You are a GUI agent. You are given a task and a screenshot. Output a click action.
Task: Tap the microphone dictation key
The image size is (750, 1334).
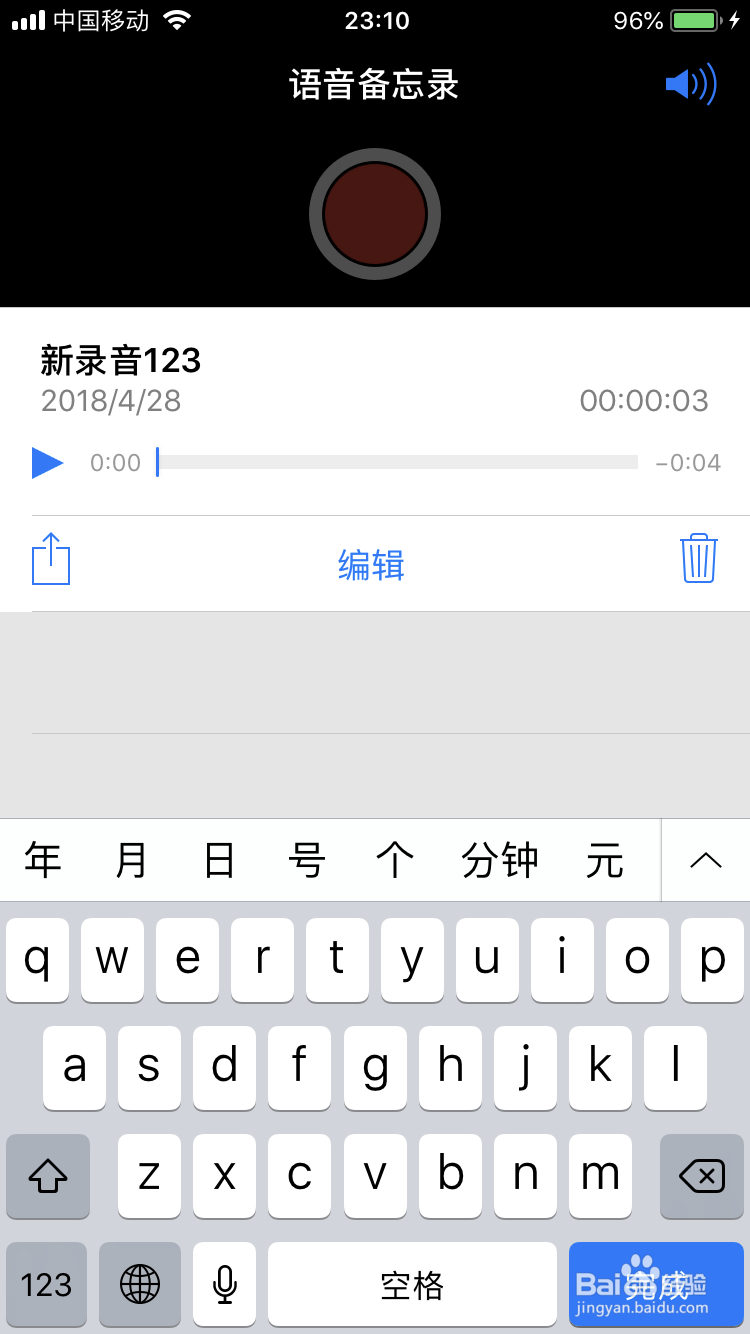point(224,1285)
